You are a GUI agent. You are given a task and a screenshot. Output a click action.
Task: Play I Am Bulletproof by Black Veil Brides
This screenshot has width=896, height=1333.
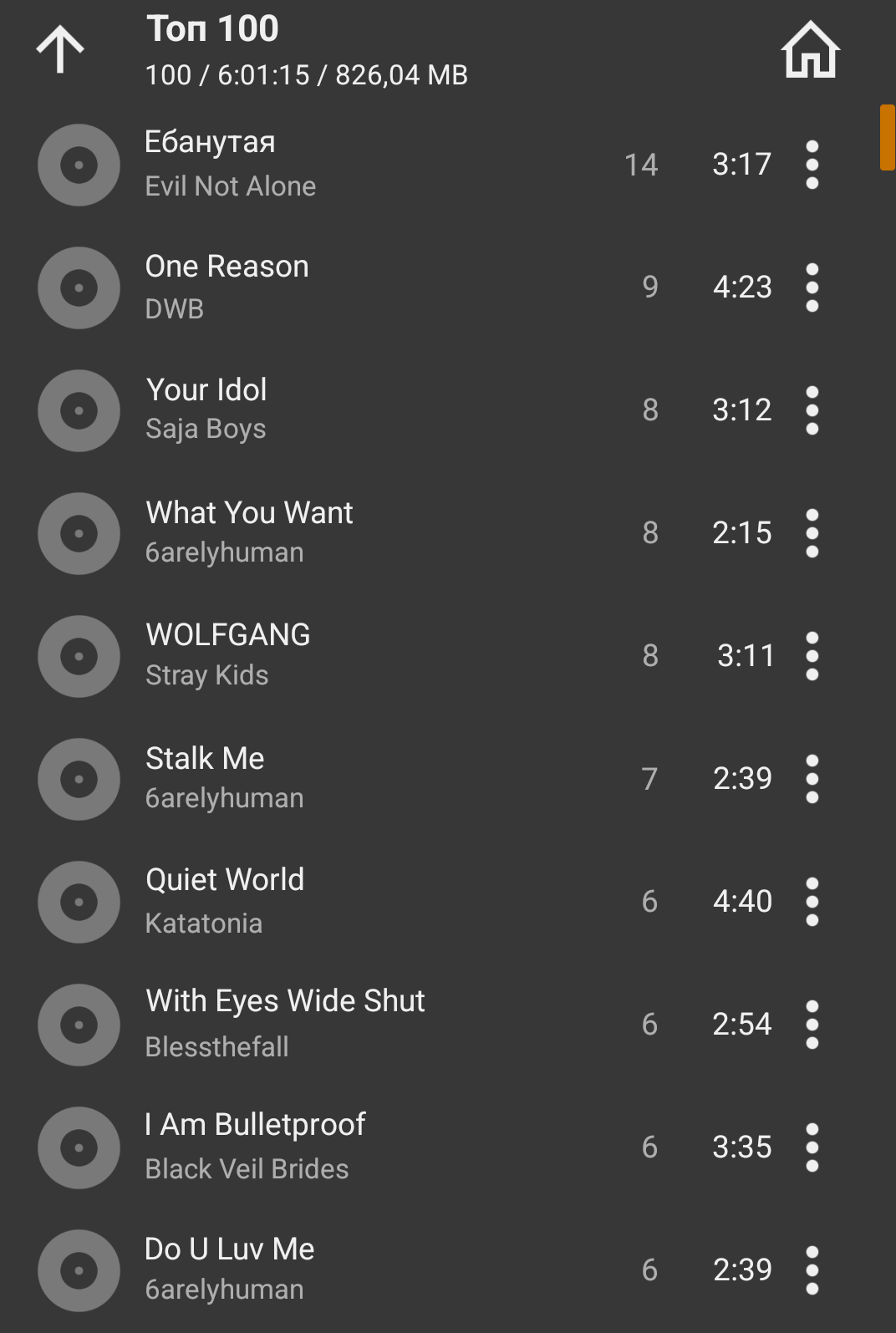click(334, 1147)
